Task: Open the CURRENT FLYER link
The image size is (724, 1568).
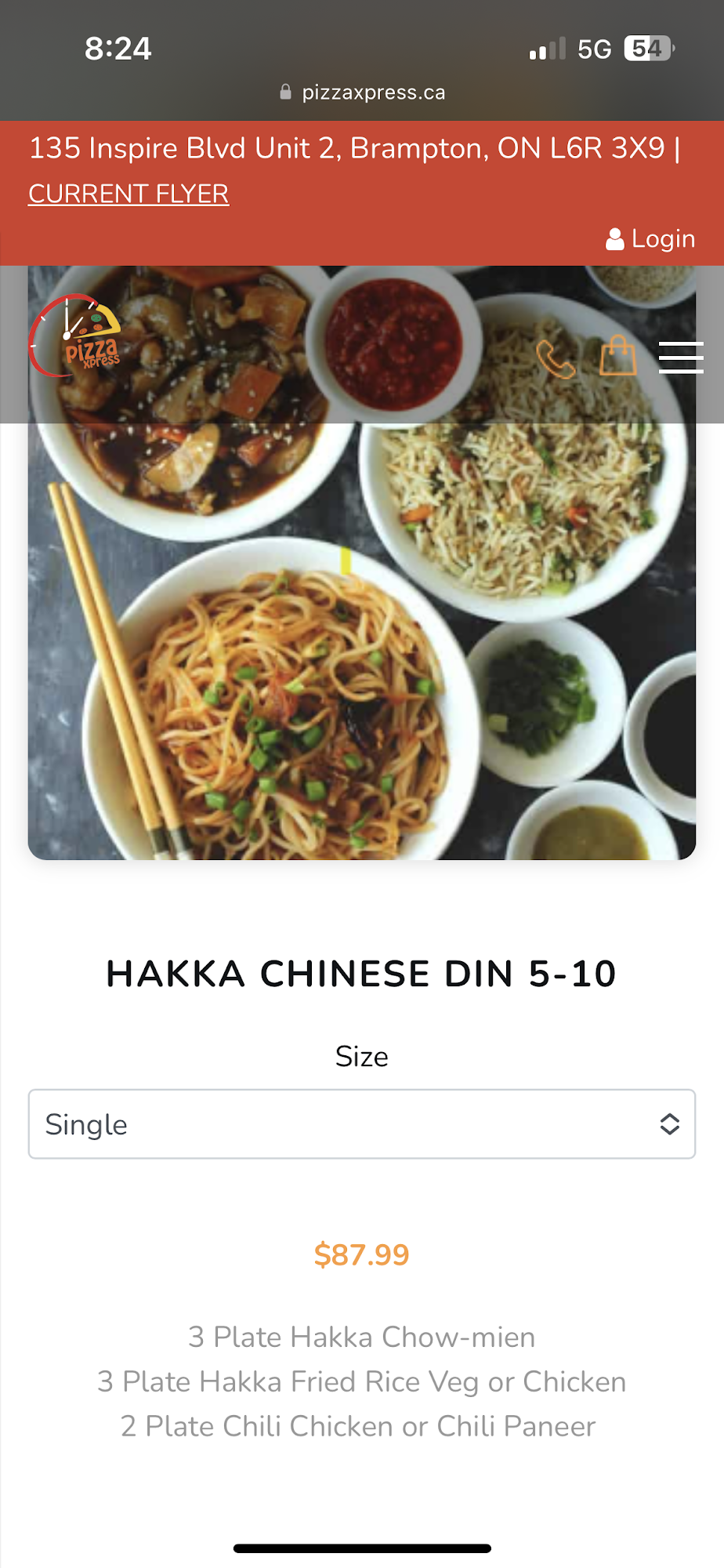Action: click(129, 194)
